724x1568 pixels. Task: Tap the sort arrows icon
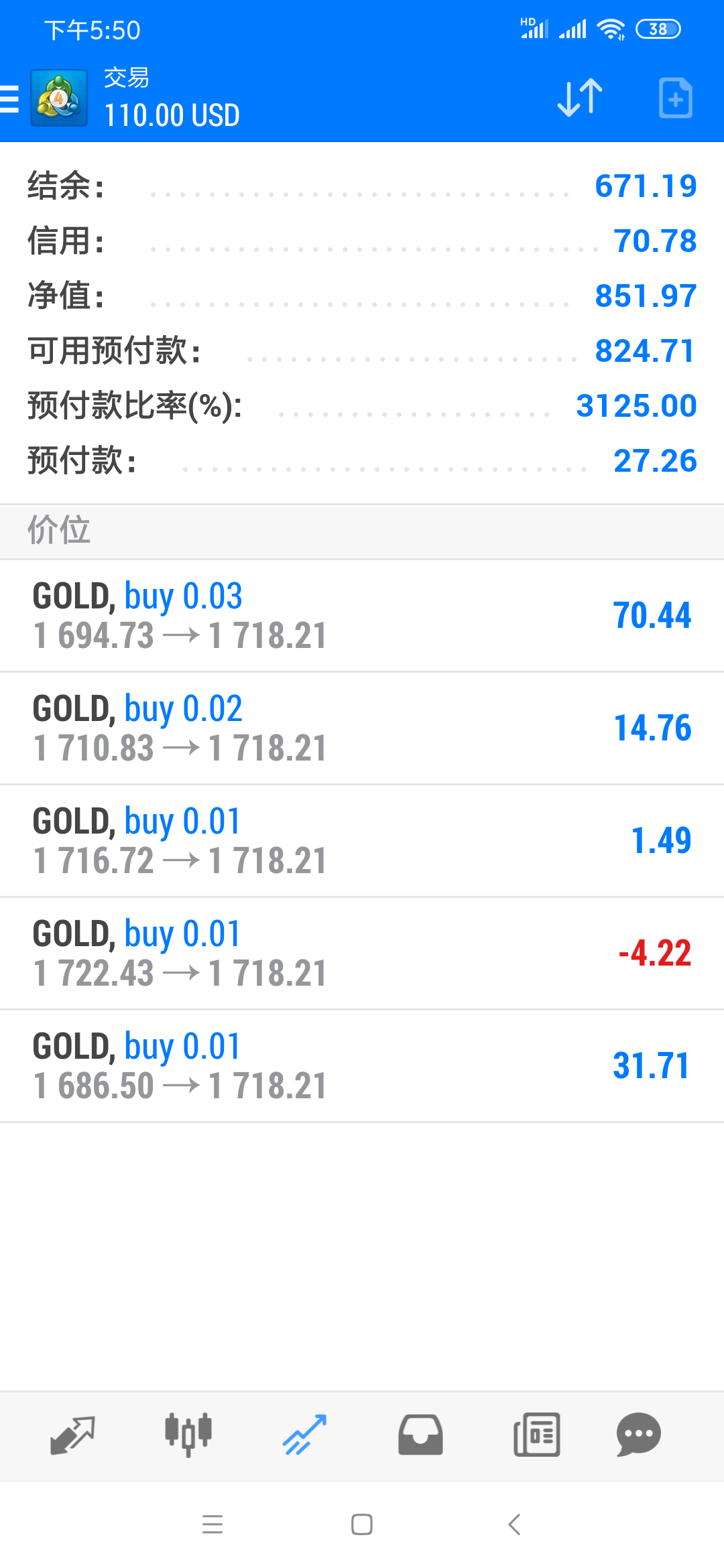580,98
